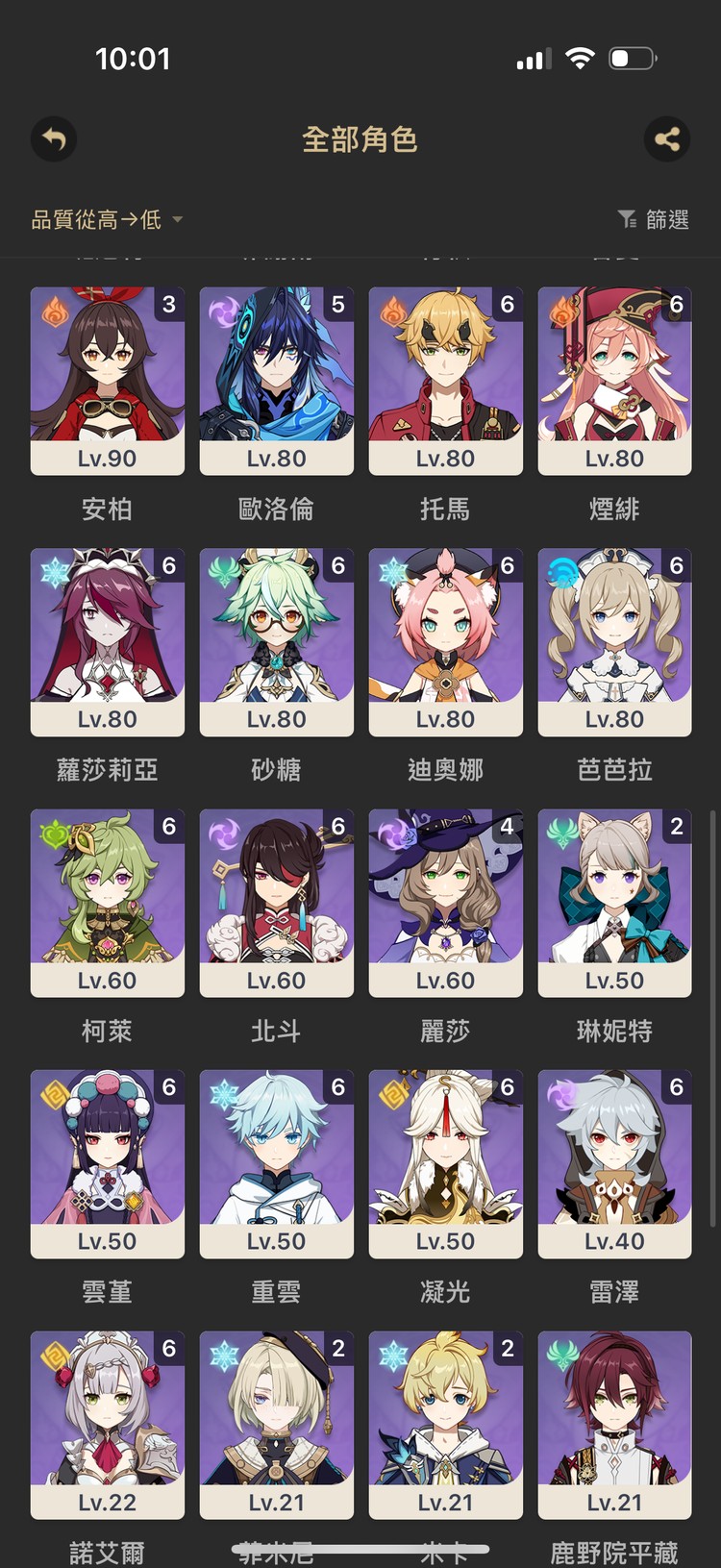Tap the 雷澤 character tile
This screenshot has width=721, height=1568.
tap(614, 1163)
